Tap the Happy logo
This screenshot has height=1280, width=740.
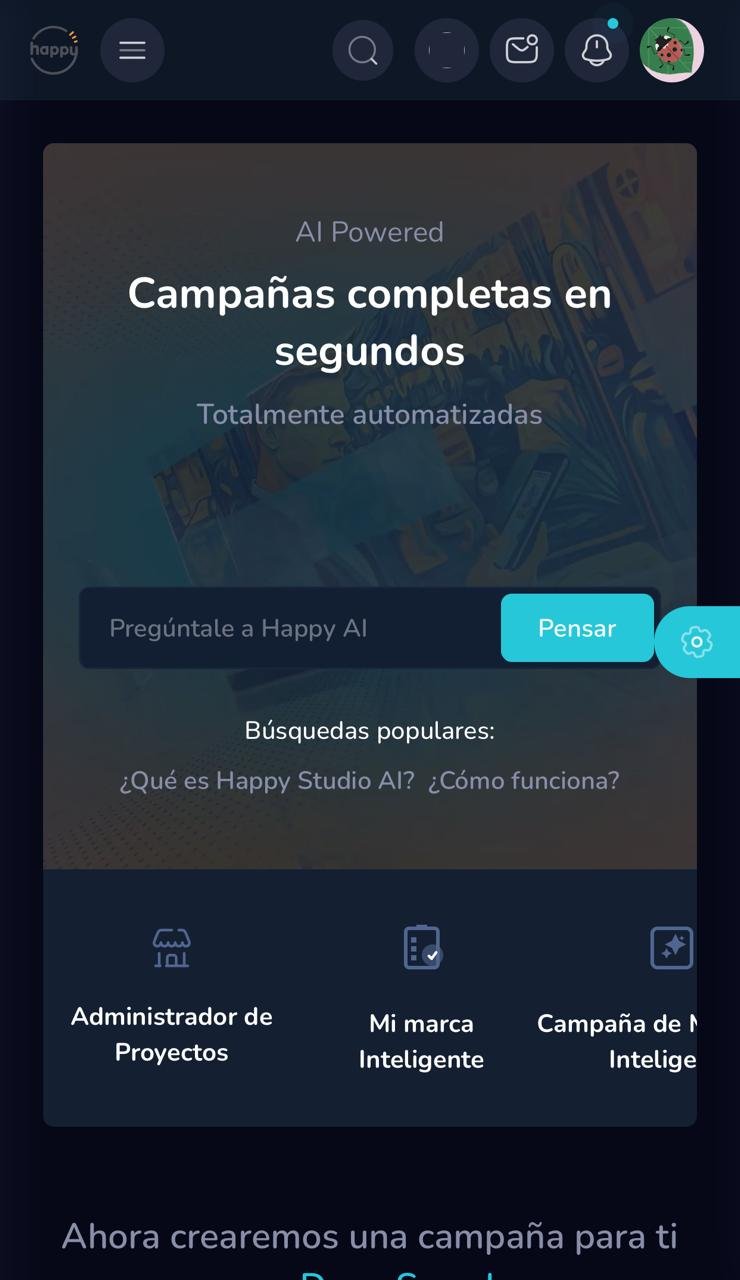click(x=54, y=50)
